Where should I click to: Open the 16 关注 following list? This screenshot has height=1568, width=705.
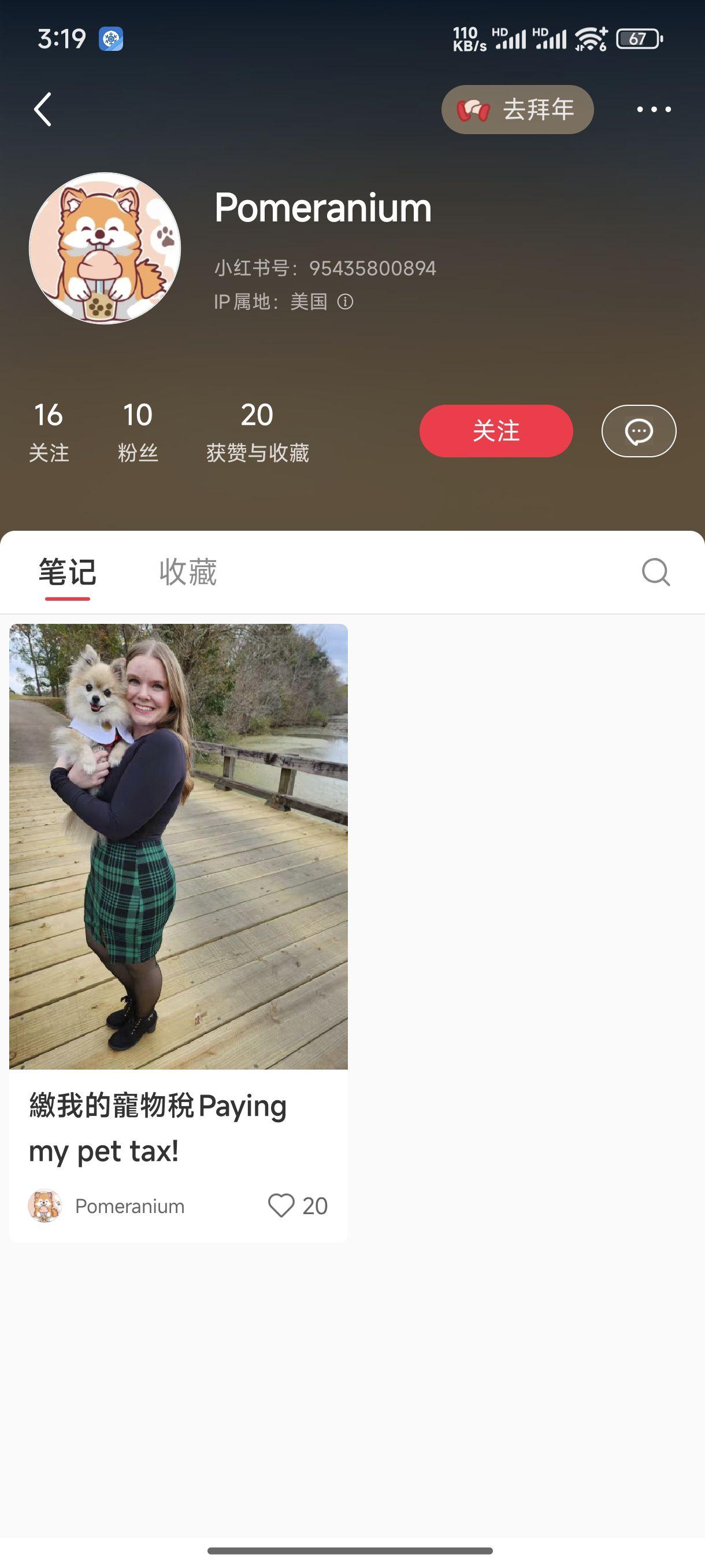click(x=49, y=431)
